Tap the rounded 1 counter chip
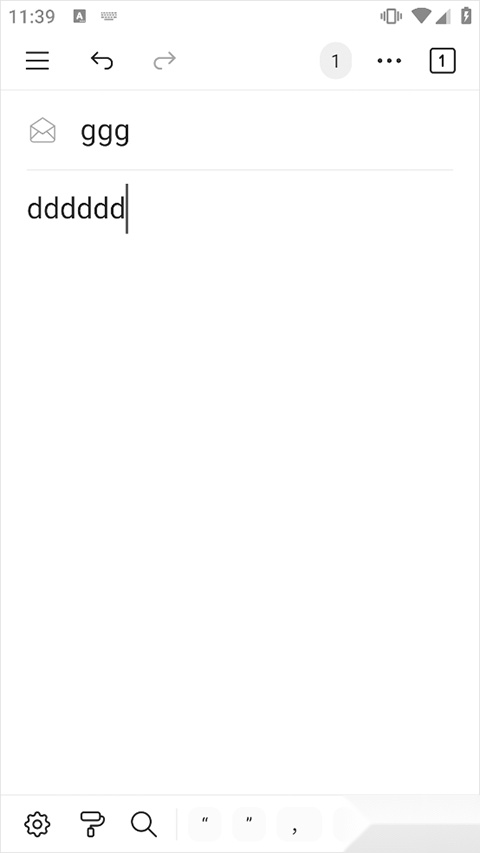Viewport: 480px width, 853px height. [x=336, y=61]
